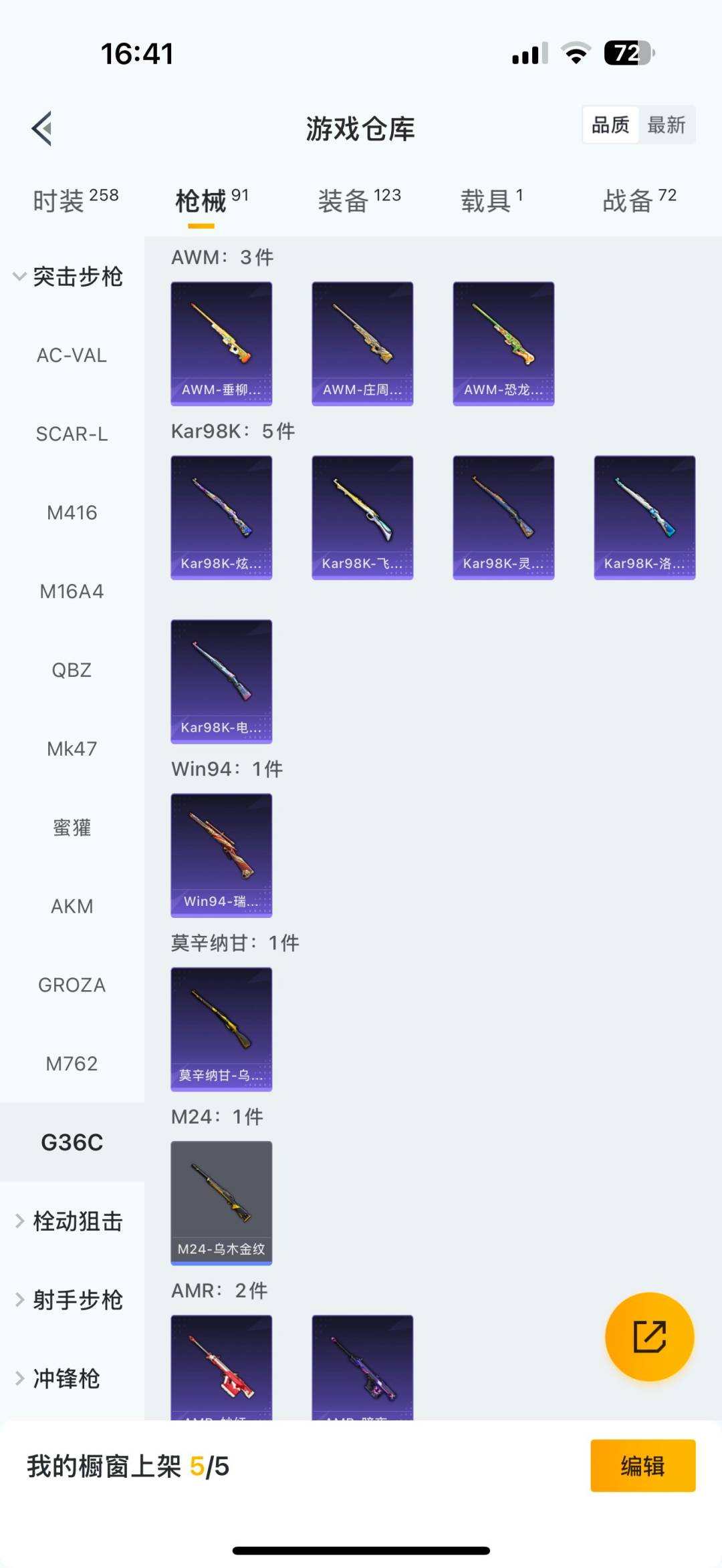Choose GROZA from the sidebar
Image resolution: width=722 pixels, height=1568 pixels.
(x=72, y=985)
